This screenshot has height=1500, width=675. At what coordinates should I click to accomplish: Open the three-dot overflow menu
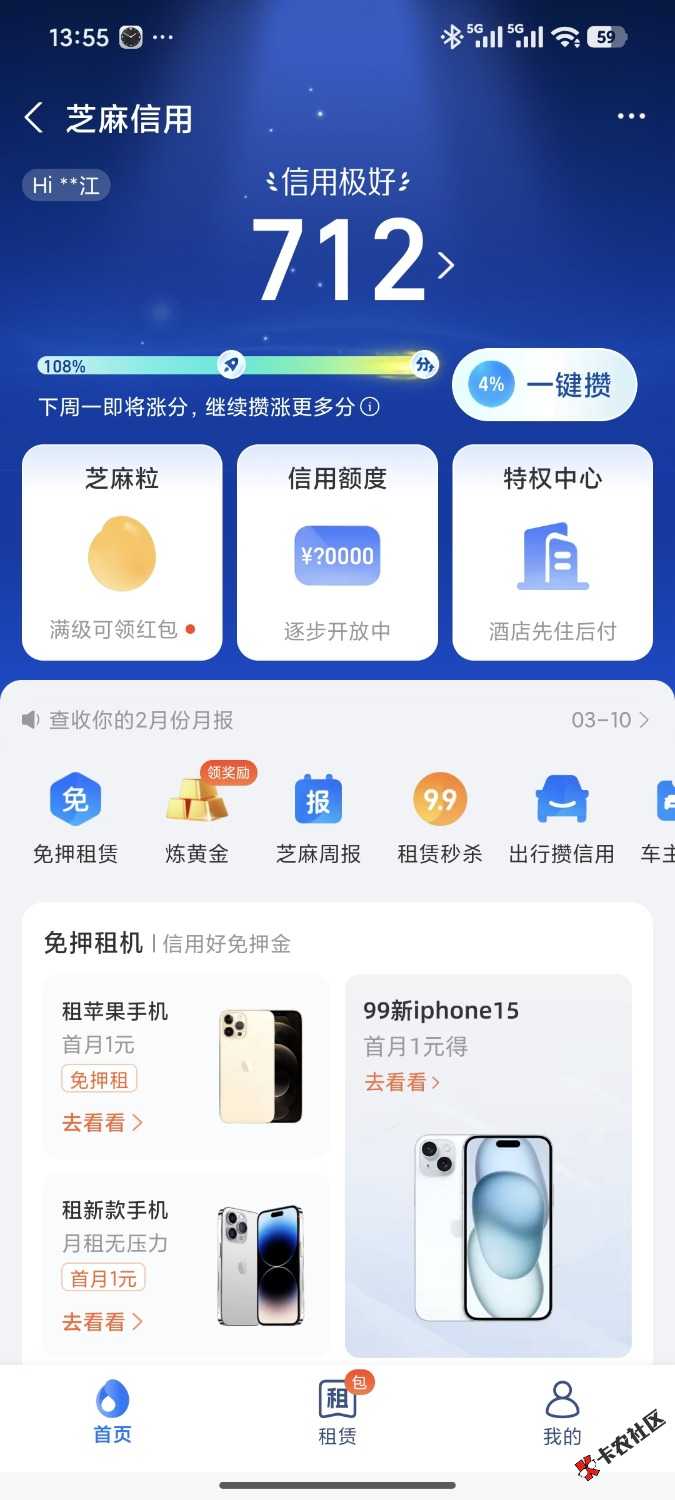point(631,117)
